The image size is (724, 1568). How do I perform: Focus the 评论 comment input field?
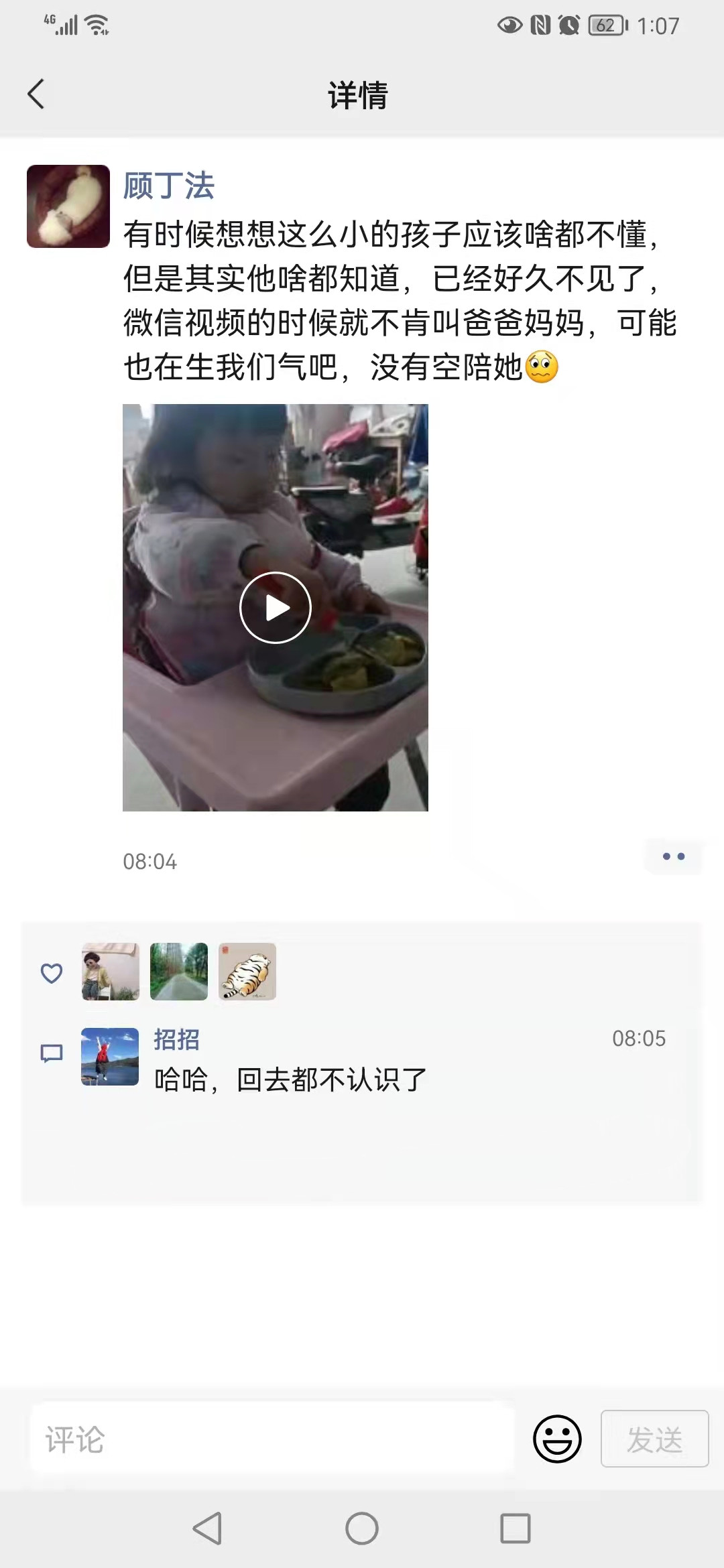click(271, 1439)
